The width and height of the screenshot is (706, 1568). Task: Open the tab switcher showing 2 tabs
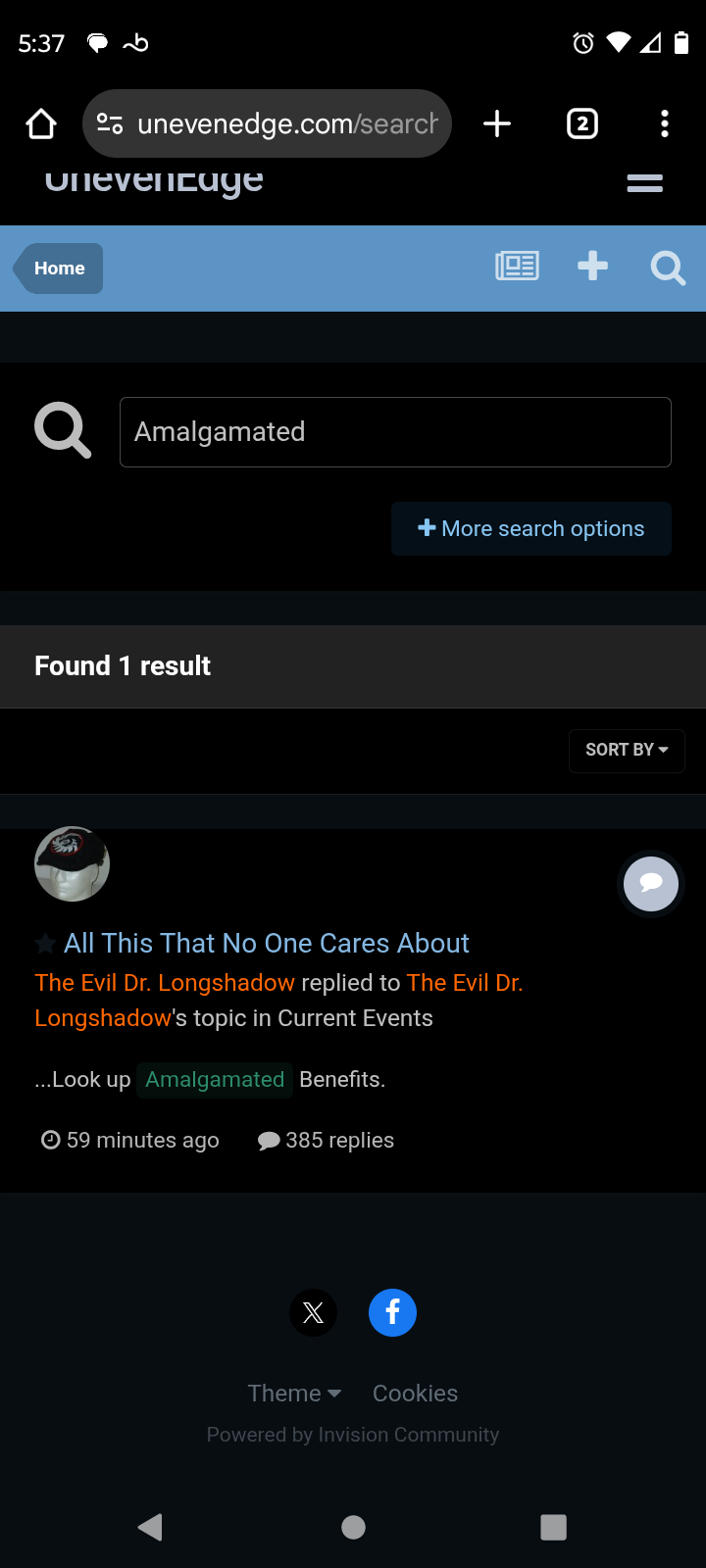[582, 123]
